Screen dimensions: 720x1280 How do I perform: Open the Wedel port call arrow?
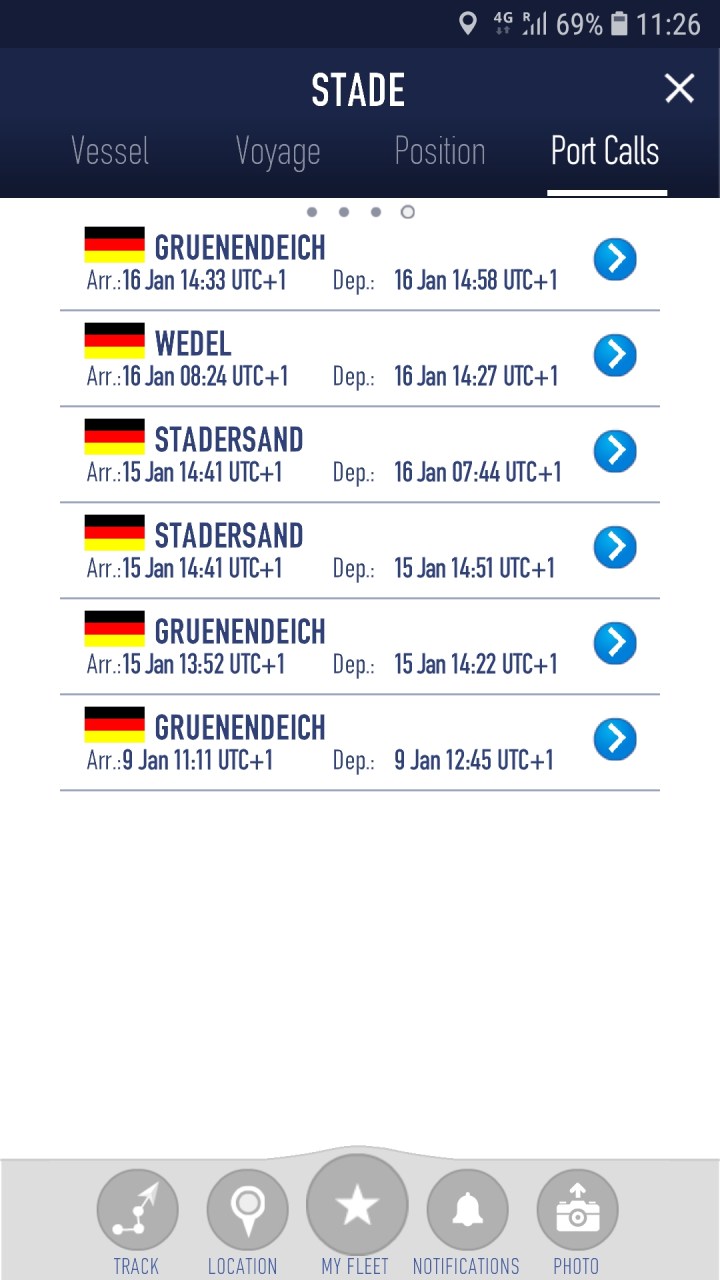pos(615,355)
